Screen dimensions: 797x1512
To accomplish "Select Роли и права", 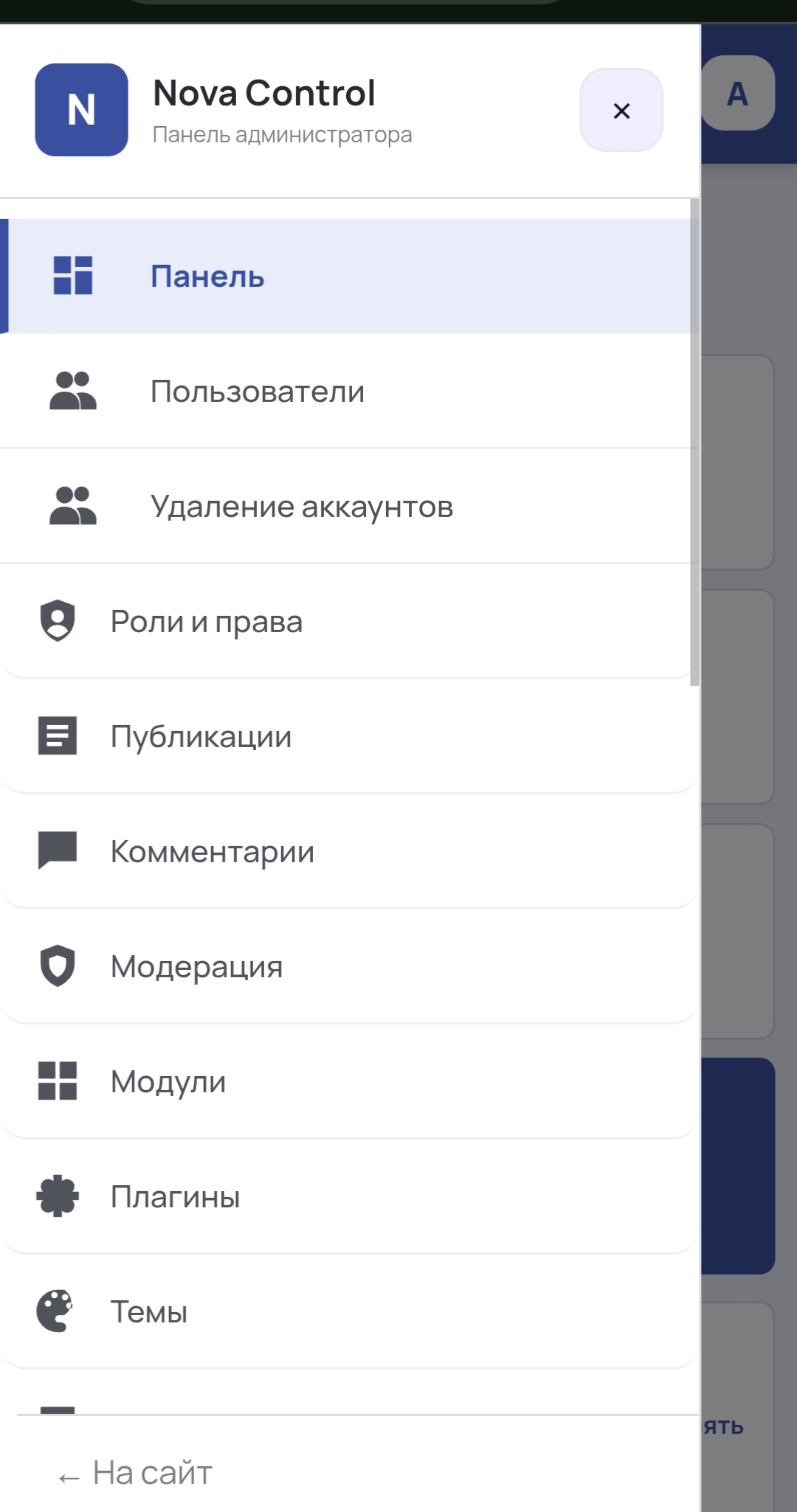I will click(349, 622).
